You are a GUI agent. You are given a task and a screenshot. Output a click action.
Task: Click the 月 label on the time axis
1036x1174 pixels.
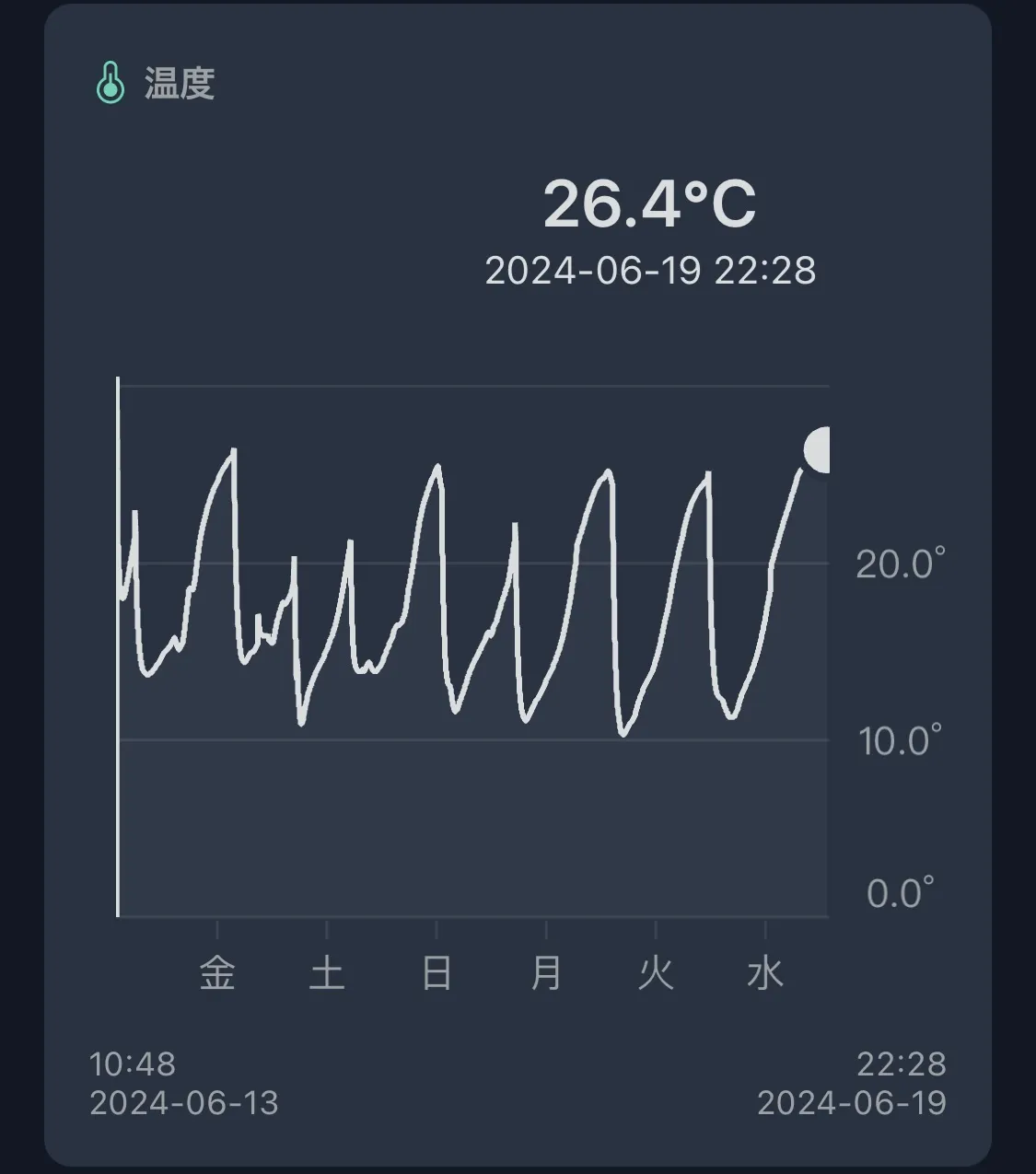click(547, 972)
